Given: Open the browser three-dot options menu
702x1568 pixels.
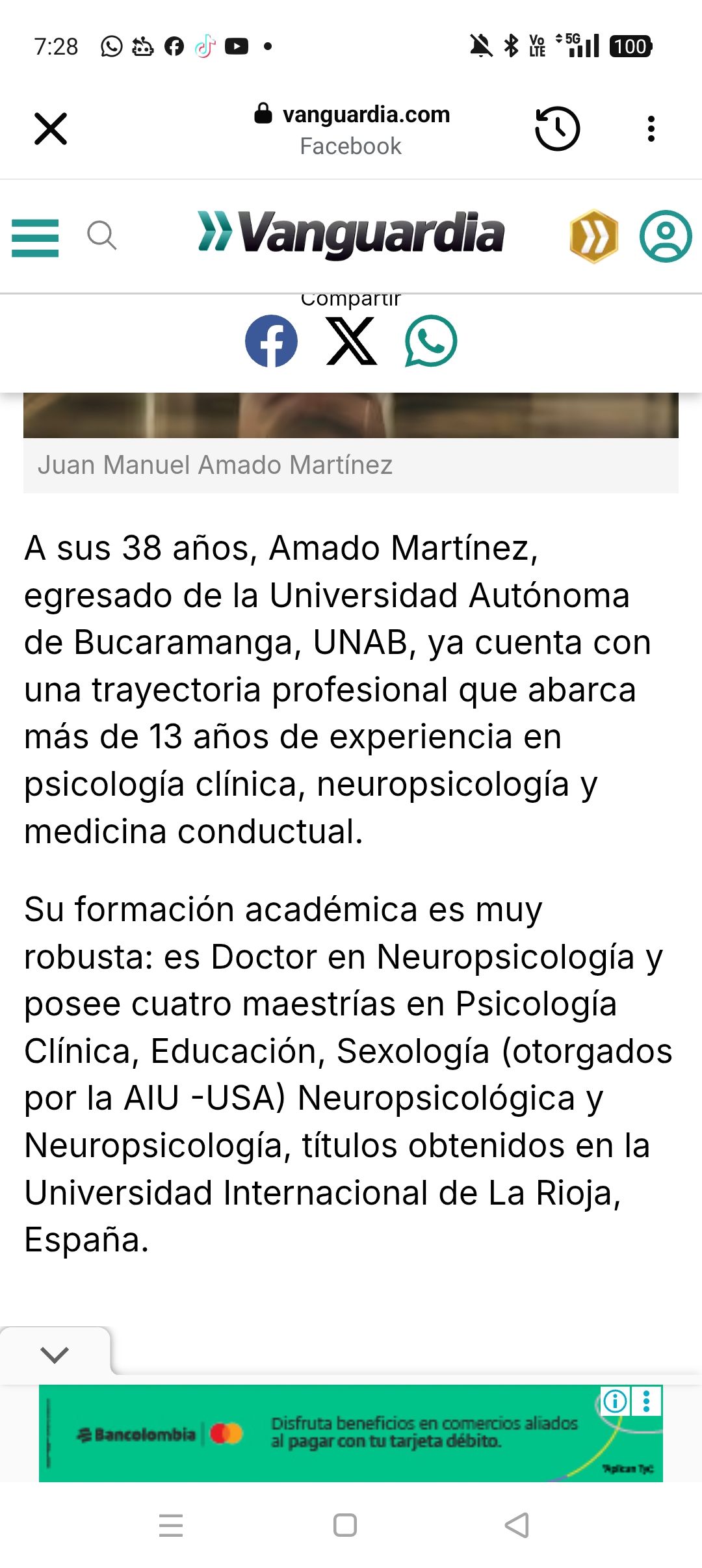Looking at the screenshot, I should (649, 128).
